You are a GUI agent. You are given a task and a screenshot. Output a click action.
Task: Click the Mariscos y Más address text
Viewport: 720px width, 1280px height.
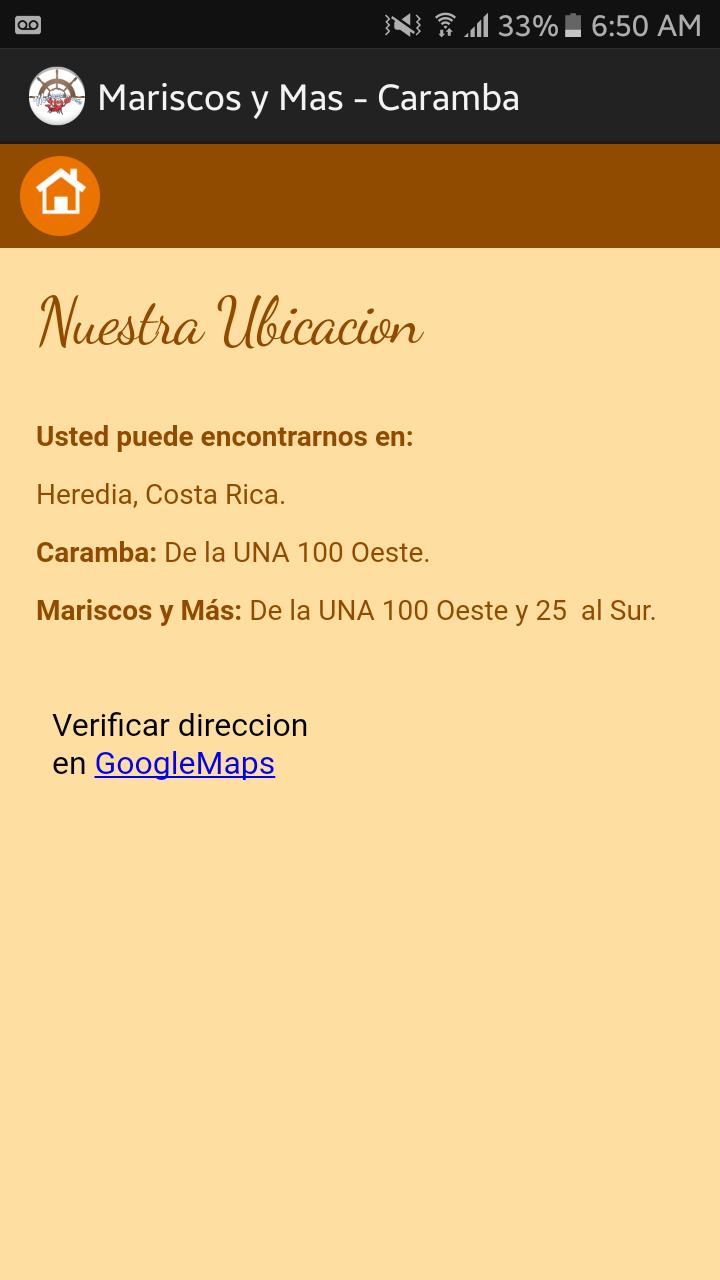345,610
